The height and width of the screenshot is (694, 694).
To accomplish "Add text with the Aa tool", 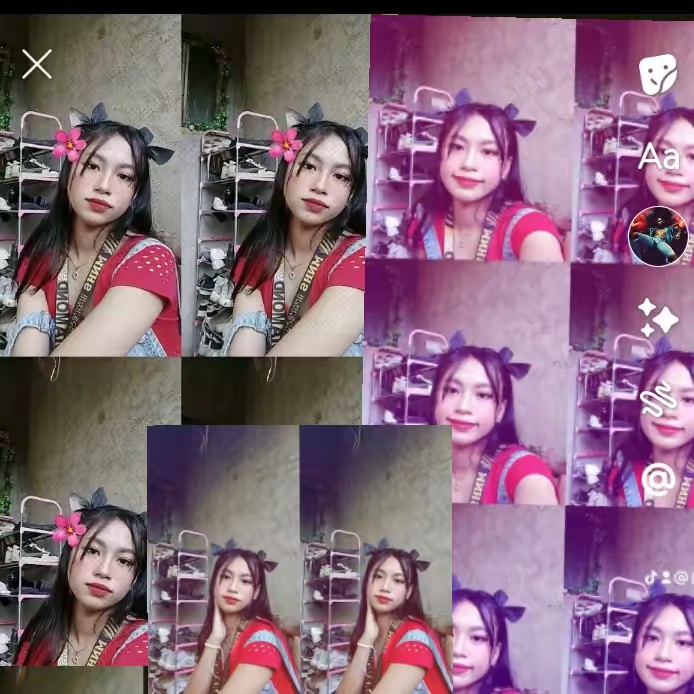I will pyautogui.click(x=658, y=156).
